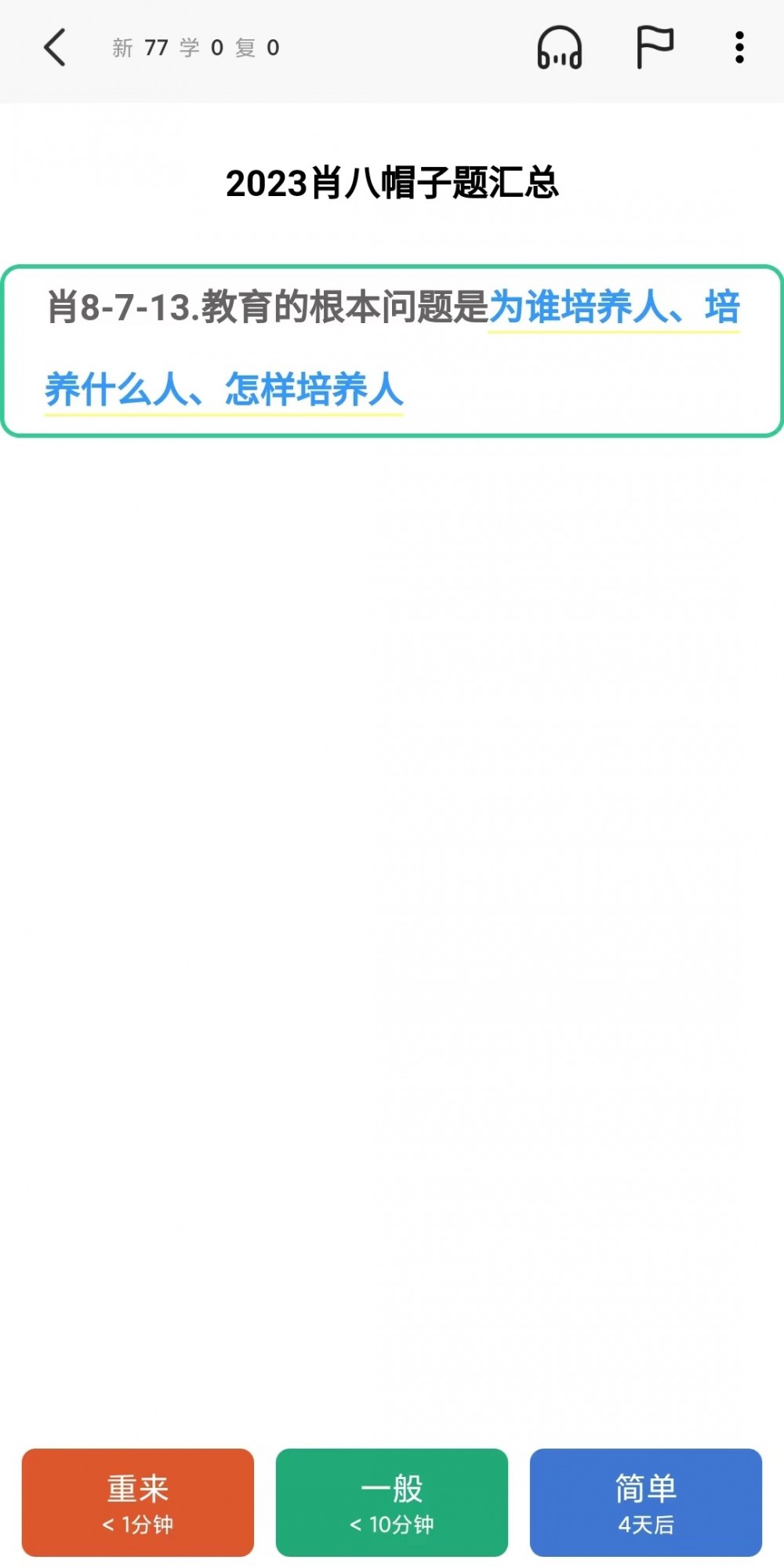Go back using the top-left arrow
784x1567 pixels.
point(54,48)
